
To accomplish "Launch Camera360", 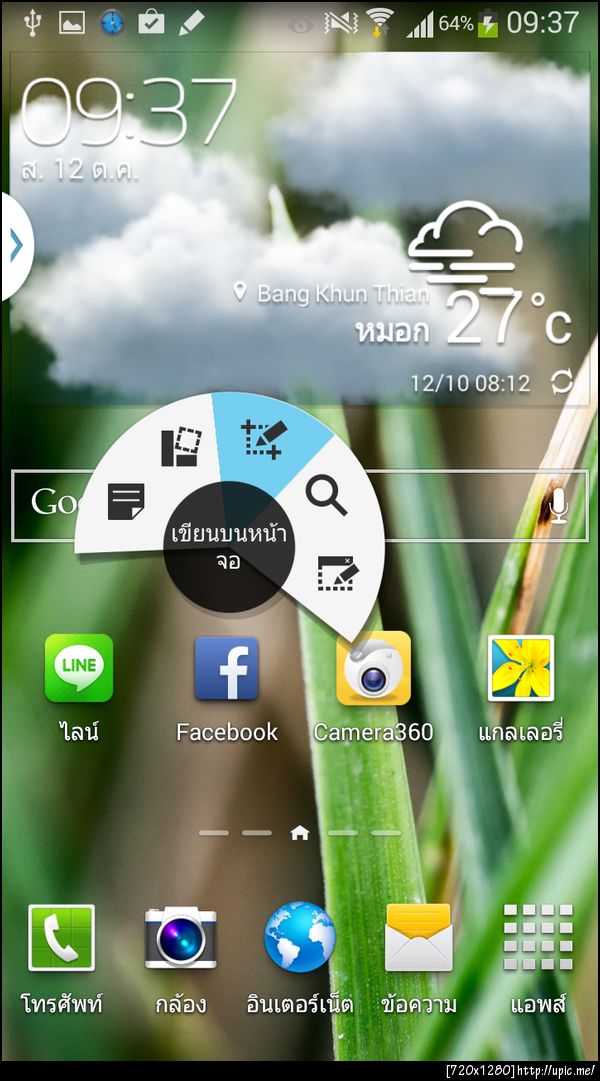I will (373, 669).
